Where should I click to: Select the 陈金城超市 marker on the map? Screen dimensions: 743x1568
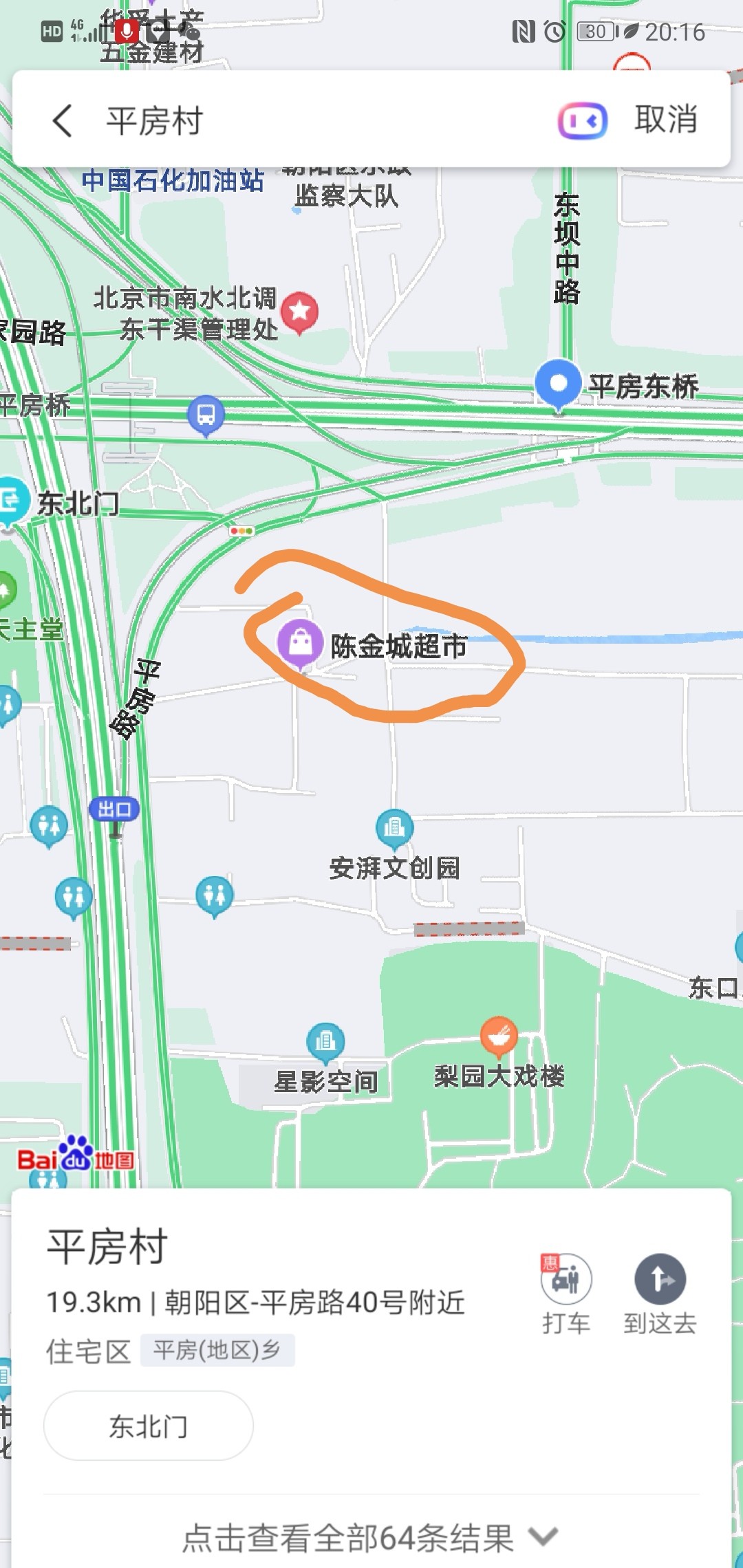coord(300,642)
